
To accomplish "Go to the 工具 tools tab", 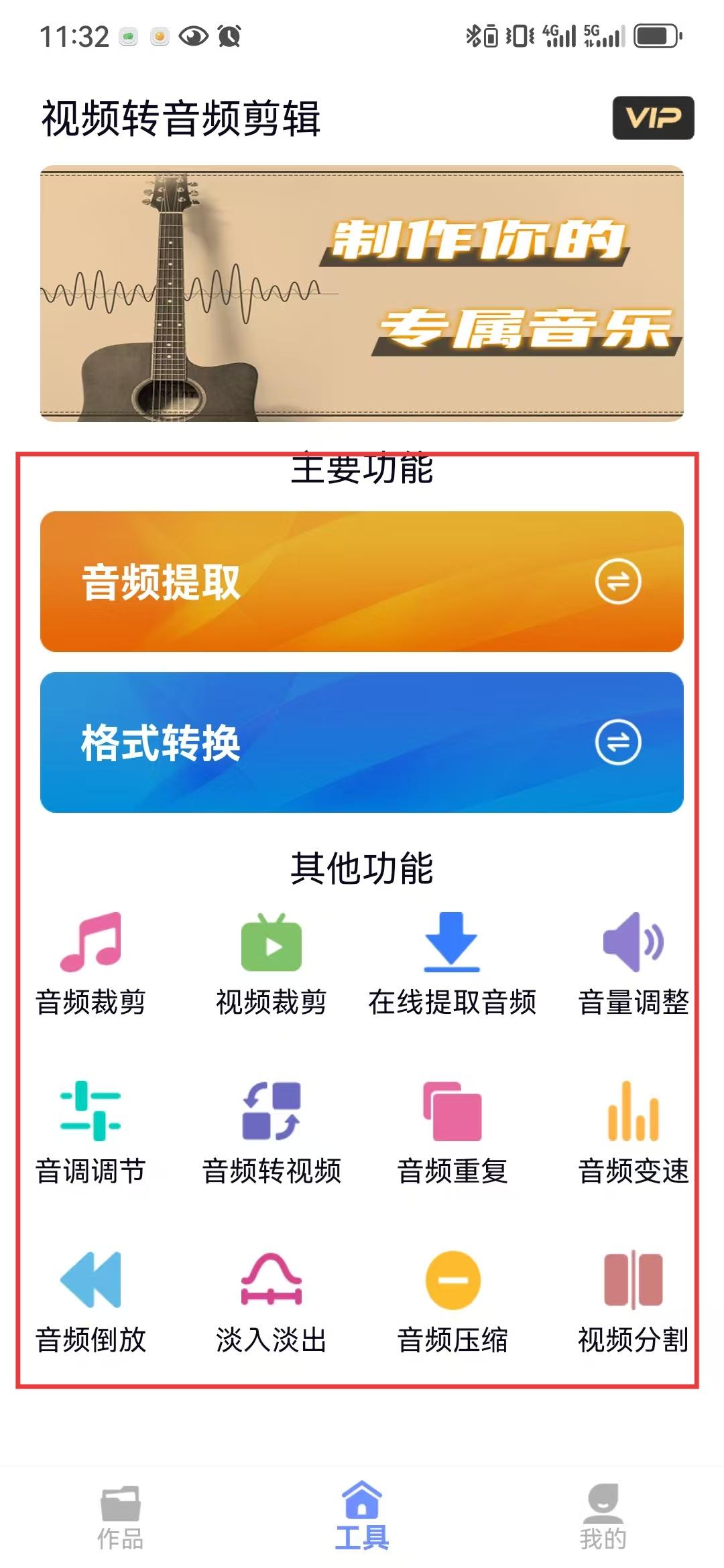I will (x=362, y=1517).
